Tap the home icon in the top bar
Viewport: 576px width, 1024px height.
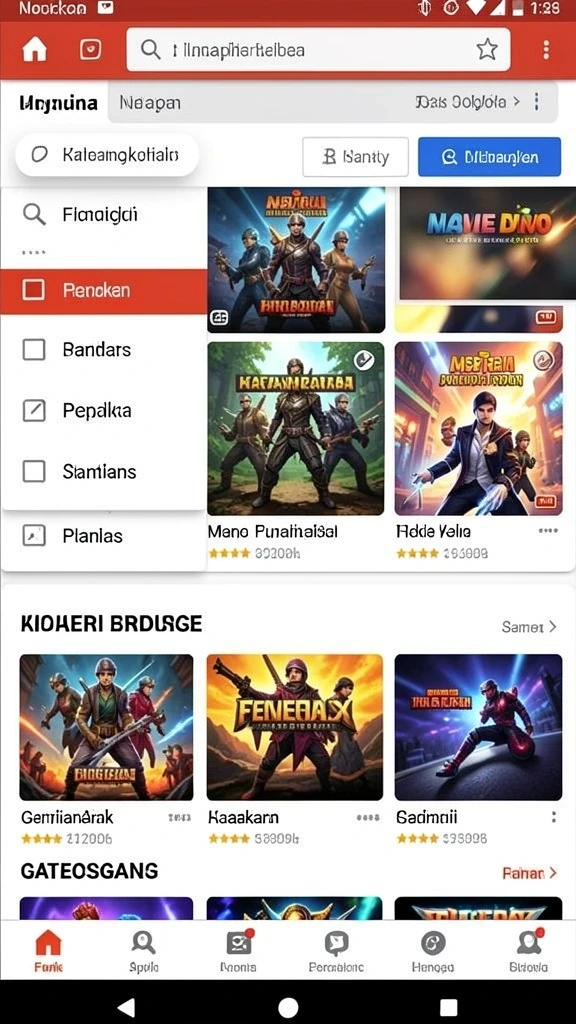35,50
